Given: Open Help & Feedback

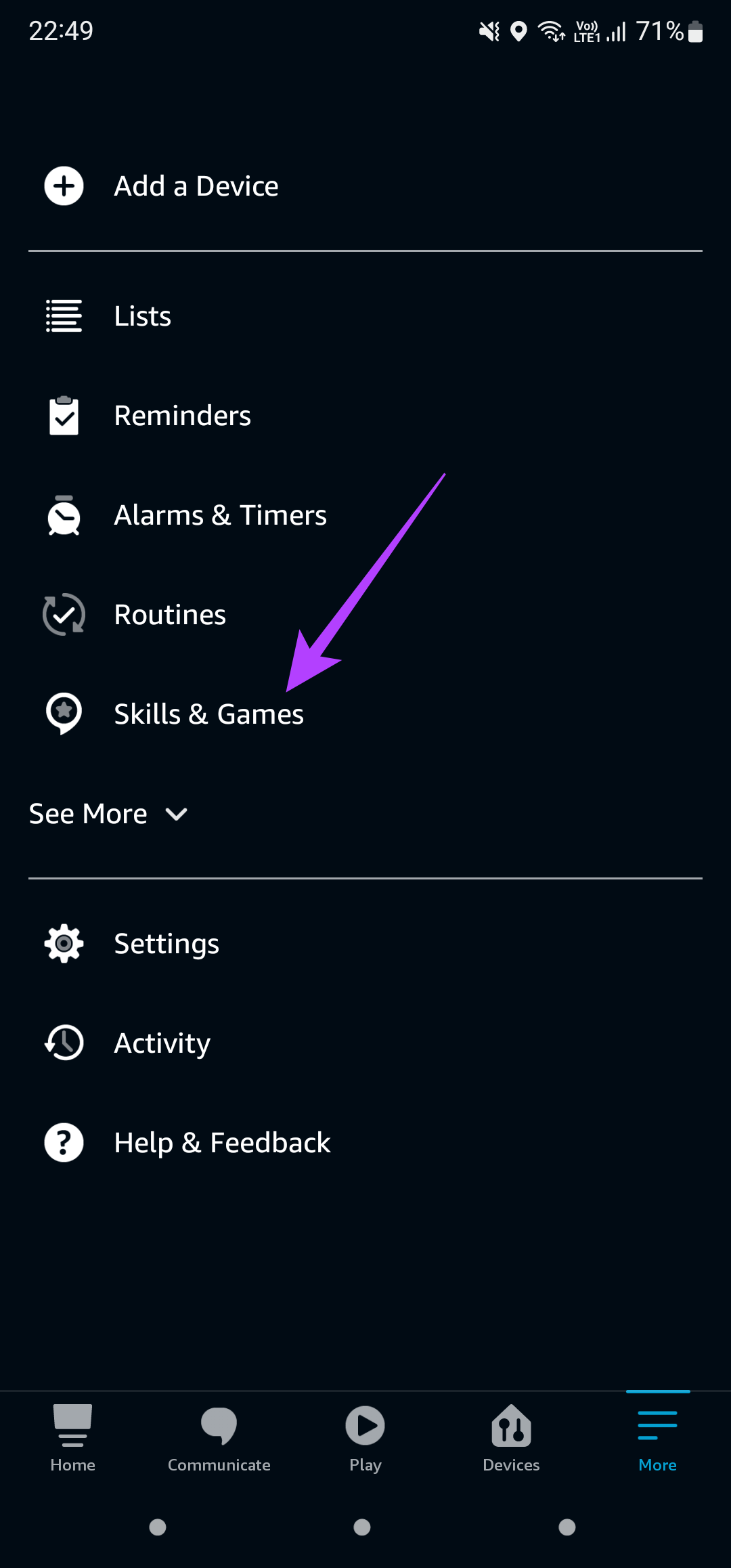Looking at the screenshot, I should [365, 1143].
